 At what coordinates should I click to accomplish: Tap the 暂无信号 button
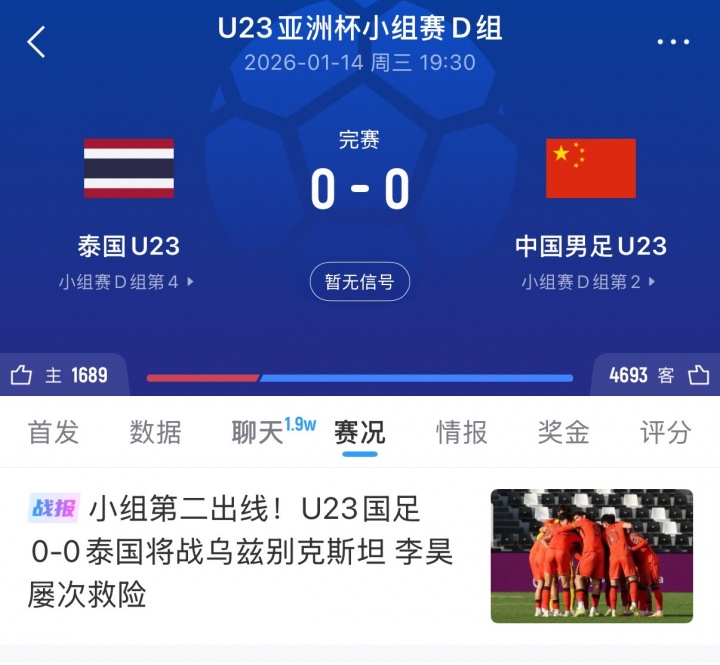click(360, 282)
